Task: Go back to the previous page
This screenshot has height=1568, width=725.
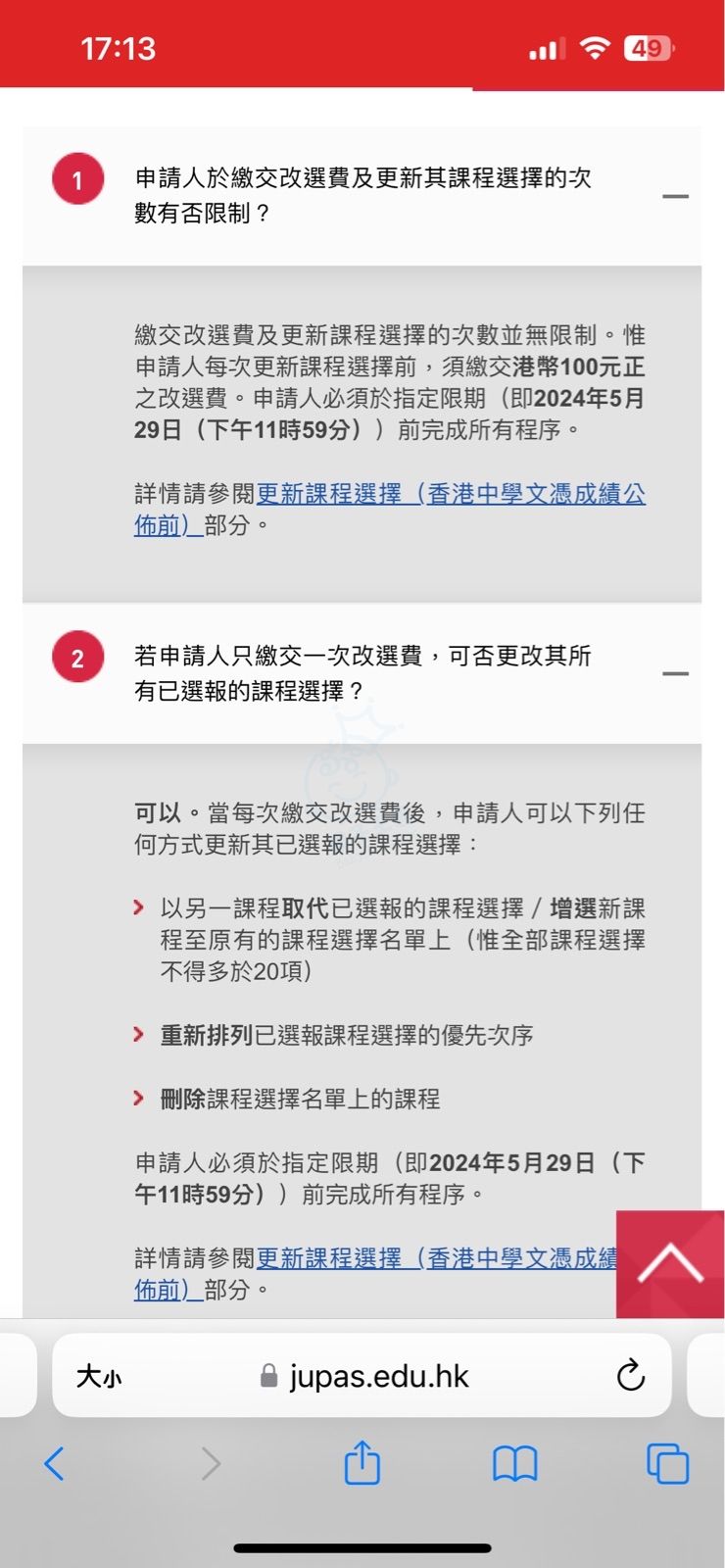Action: tap(55, 1464)
